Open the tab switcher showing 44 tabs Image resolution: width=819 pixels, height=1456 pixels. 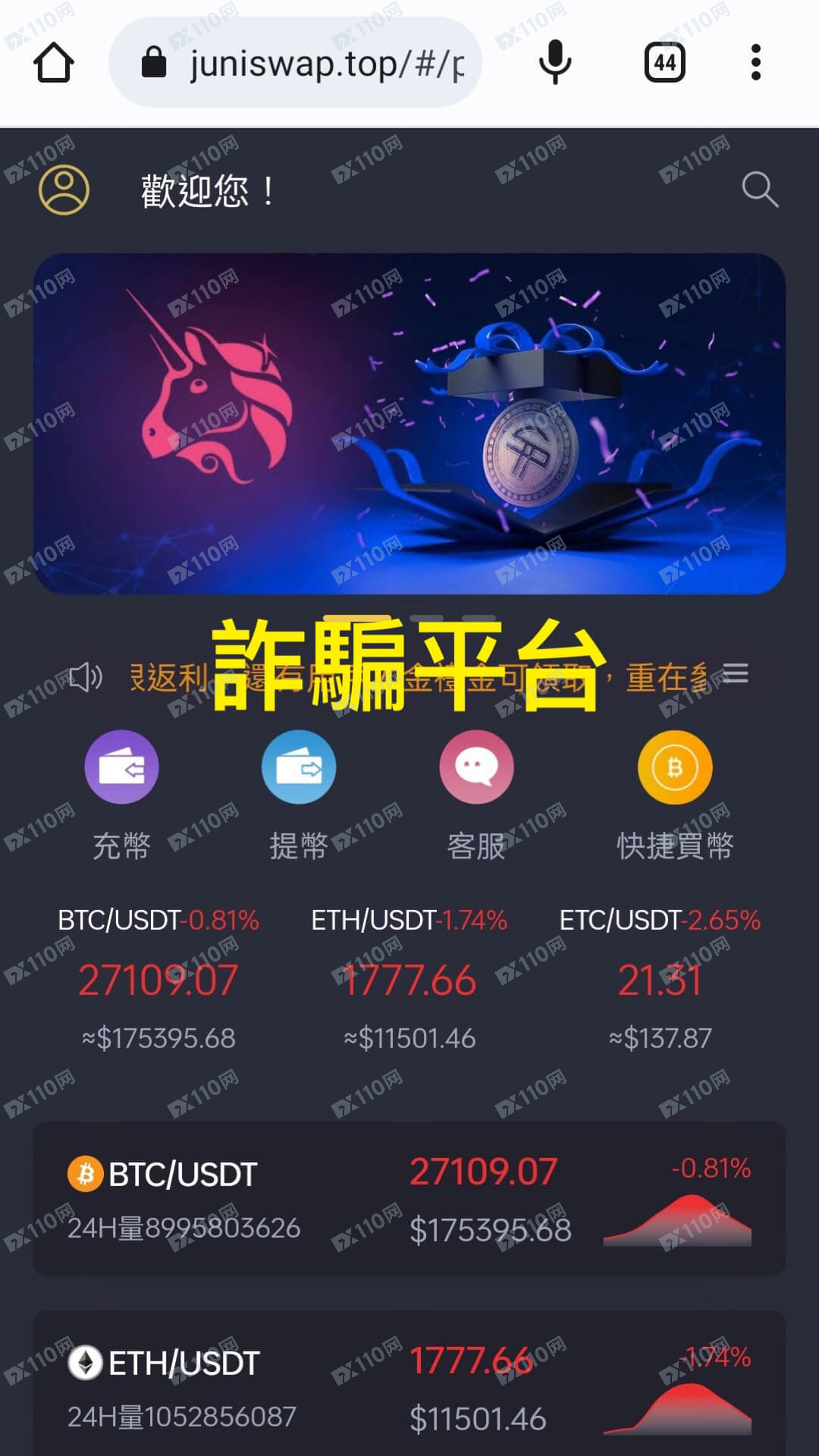[664, 62]
